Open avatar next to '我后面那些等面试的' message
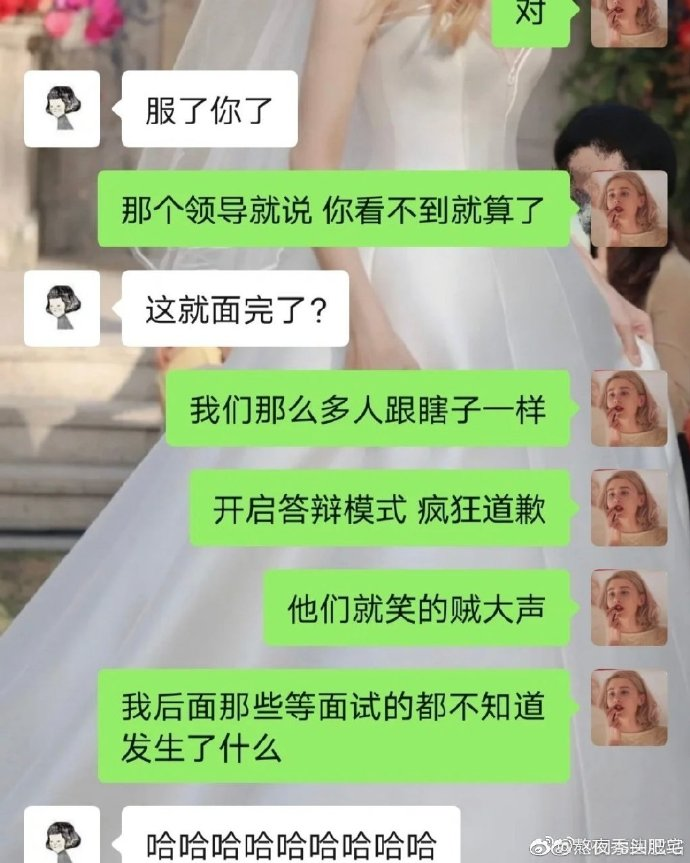The height and width of the screenshot is (863, 690). coord(629,708)
